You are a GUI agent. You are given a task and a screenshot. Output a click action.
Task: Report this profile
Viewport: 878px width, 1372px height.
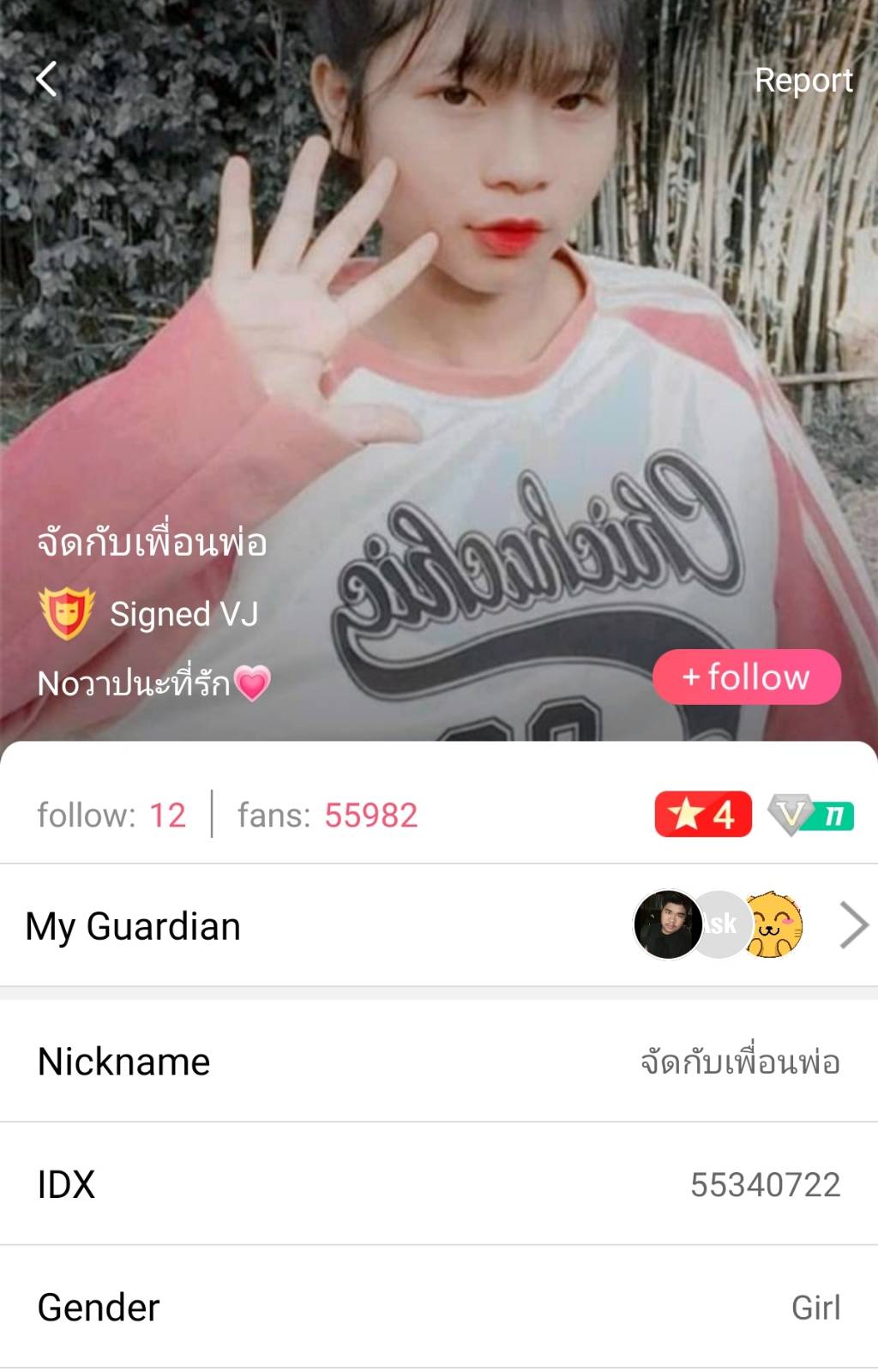803,81
